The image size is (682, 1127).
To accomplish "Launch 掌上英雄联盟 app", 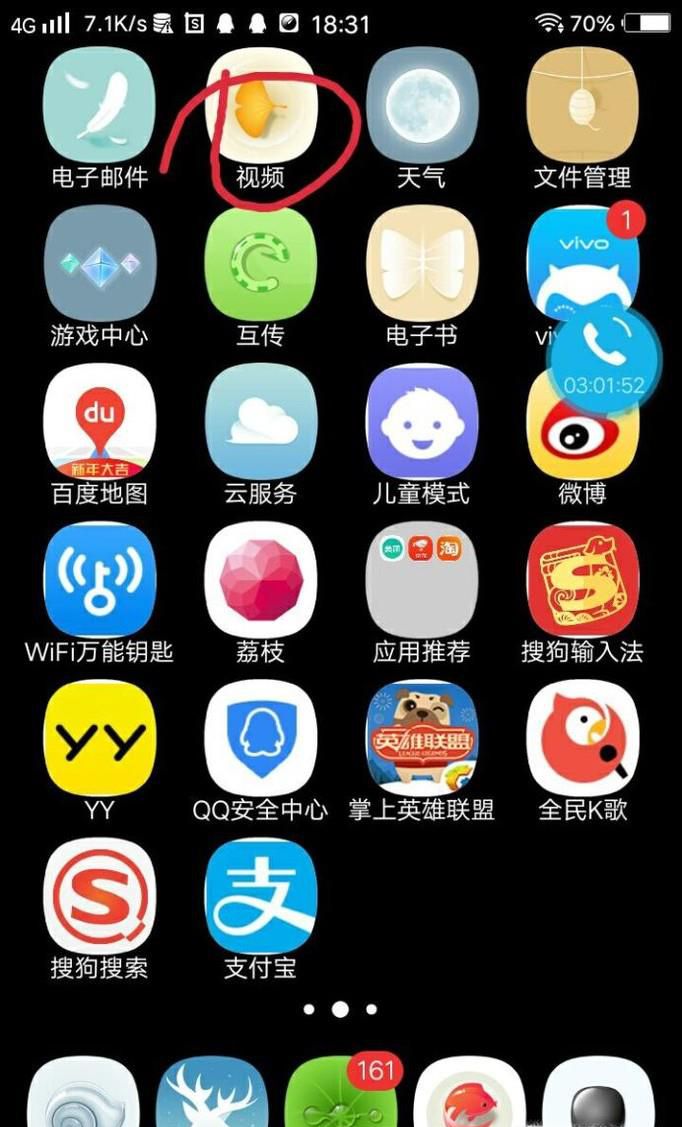I will (x=421, y=738).
